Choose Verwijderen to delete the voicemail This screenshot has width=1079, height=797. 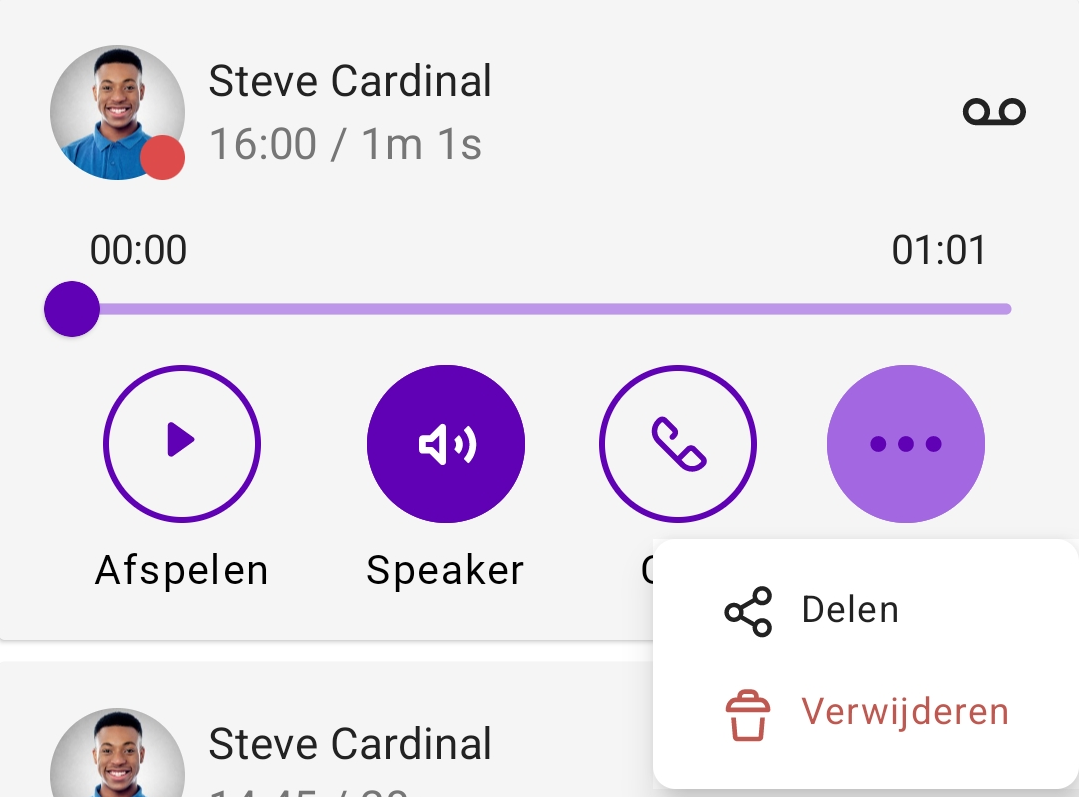tap(866, 713)
